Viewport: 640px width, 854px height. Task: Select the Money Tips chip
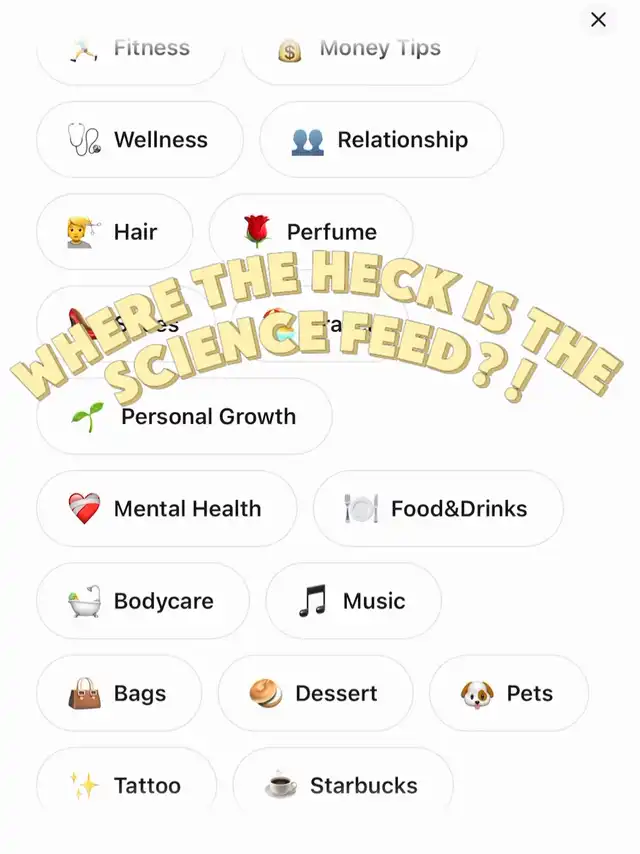(x=359, y=52)
